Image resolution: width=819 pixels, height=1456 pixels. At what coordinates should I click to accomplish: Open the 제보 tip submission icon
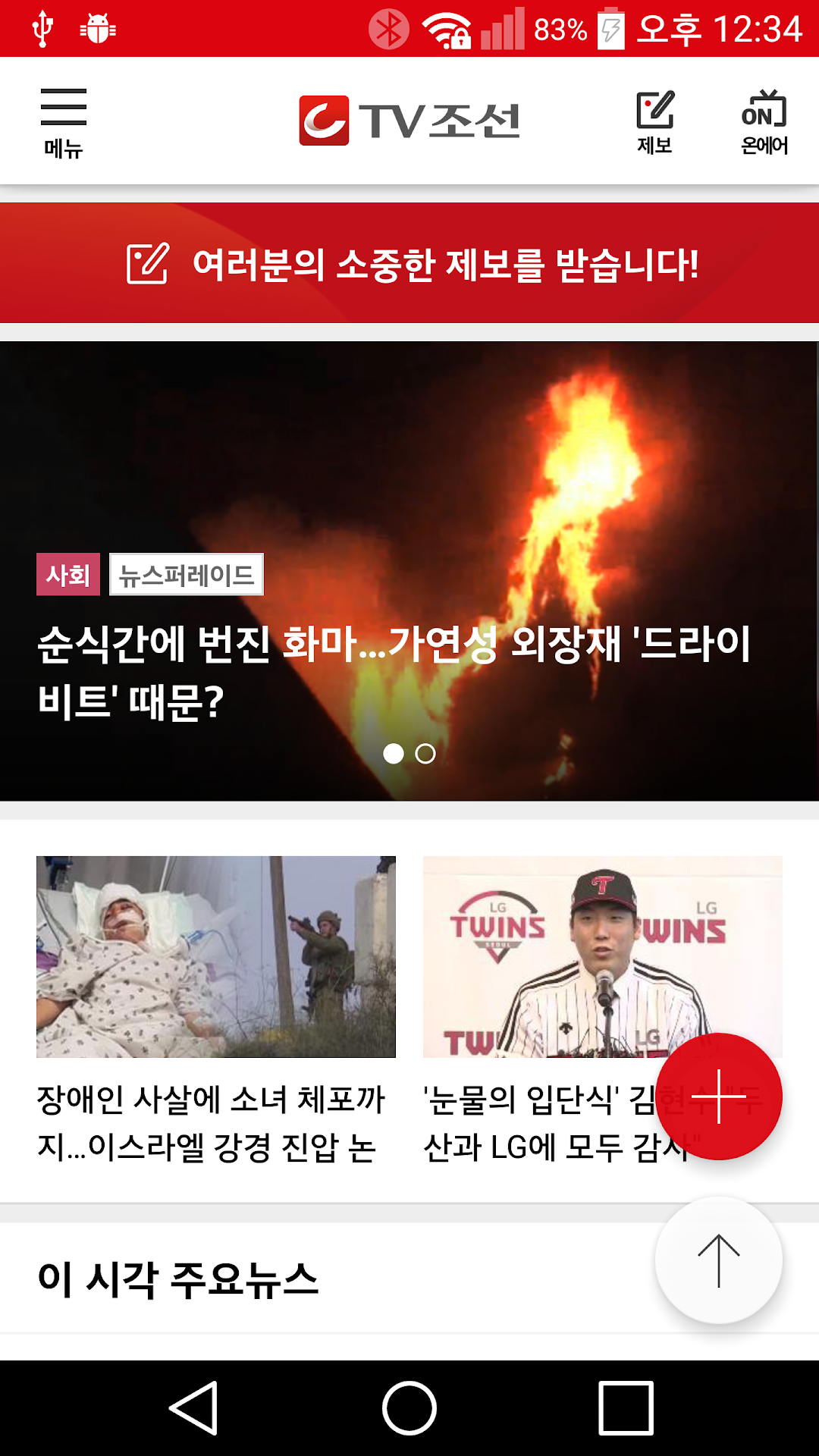[x=654, y=121]
